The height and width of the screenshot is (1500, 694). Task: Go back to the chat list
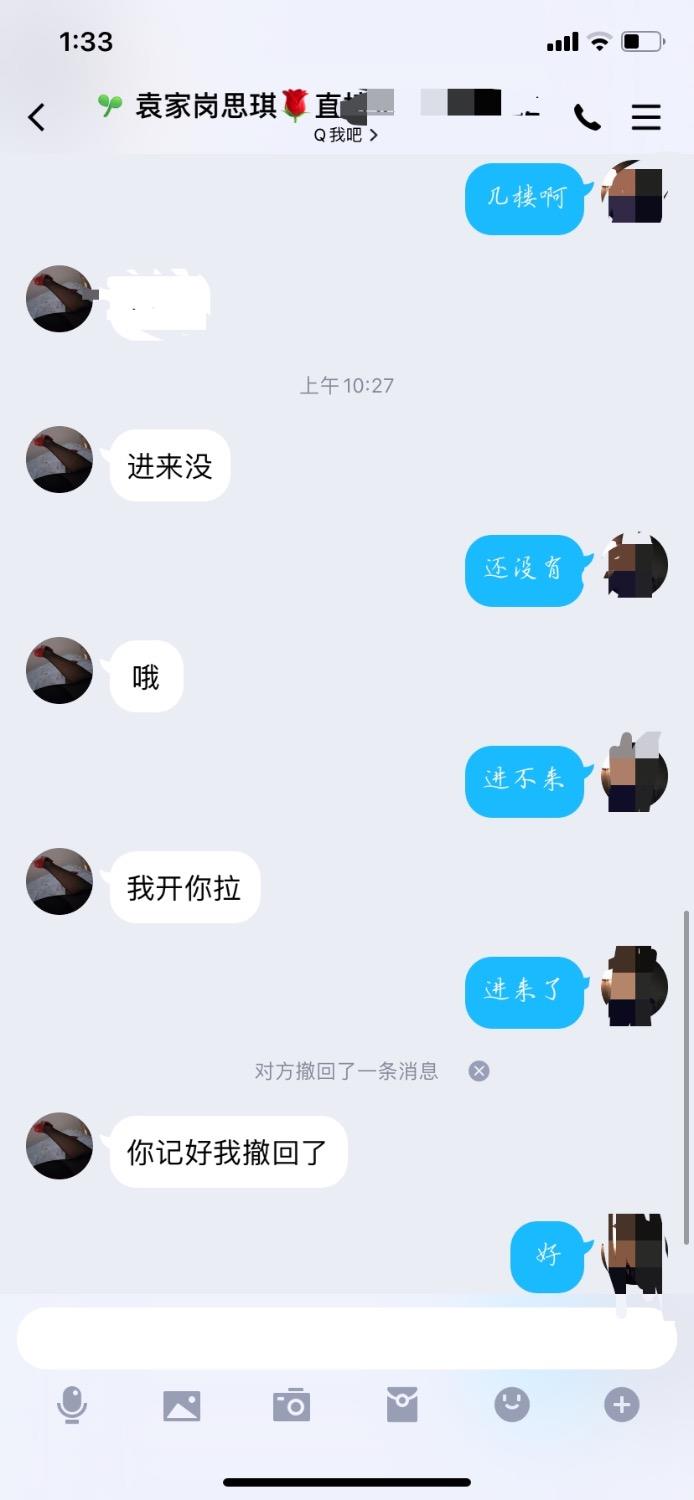coord(36,117)
